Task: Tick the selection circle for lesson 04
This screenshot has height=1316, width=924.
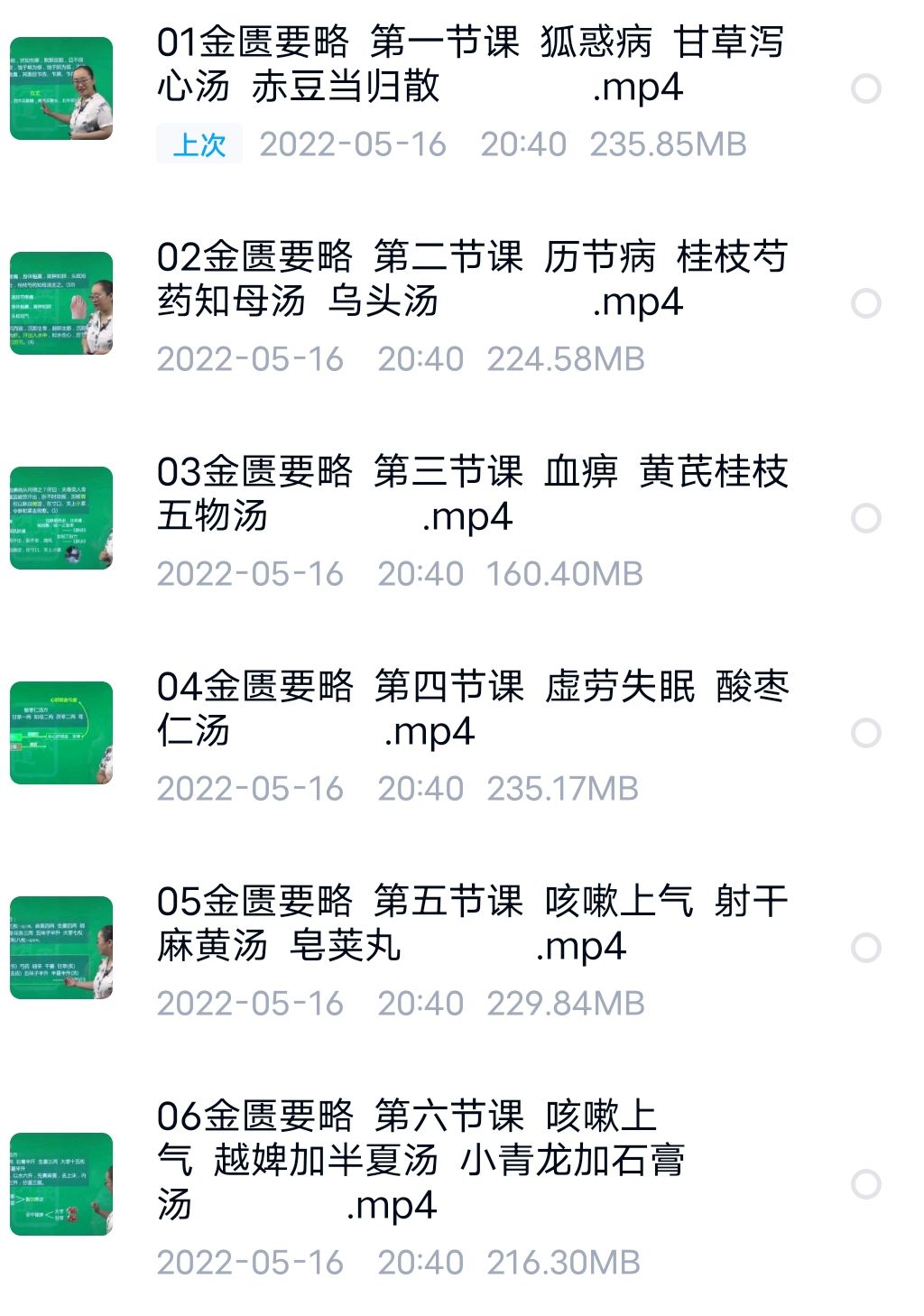Action: [x=867, y=735]
